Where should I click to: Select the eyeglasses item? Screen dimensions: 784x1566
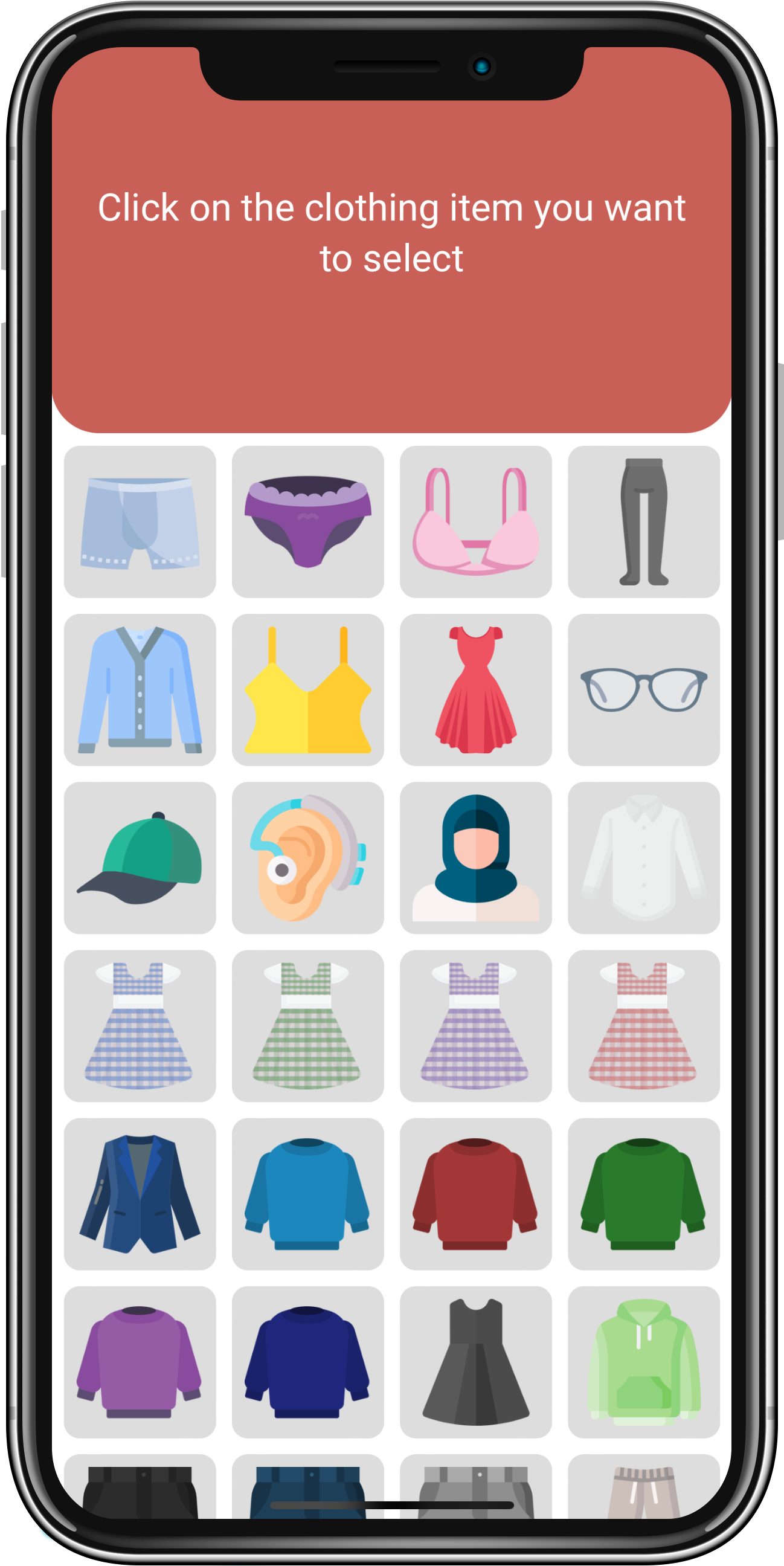pos(643,689)
